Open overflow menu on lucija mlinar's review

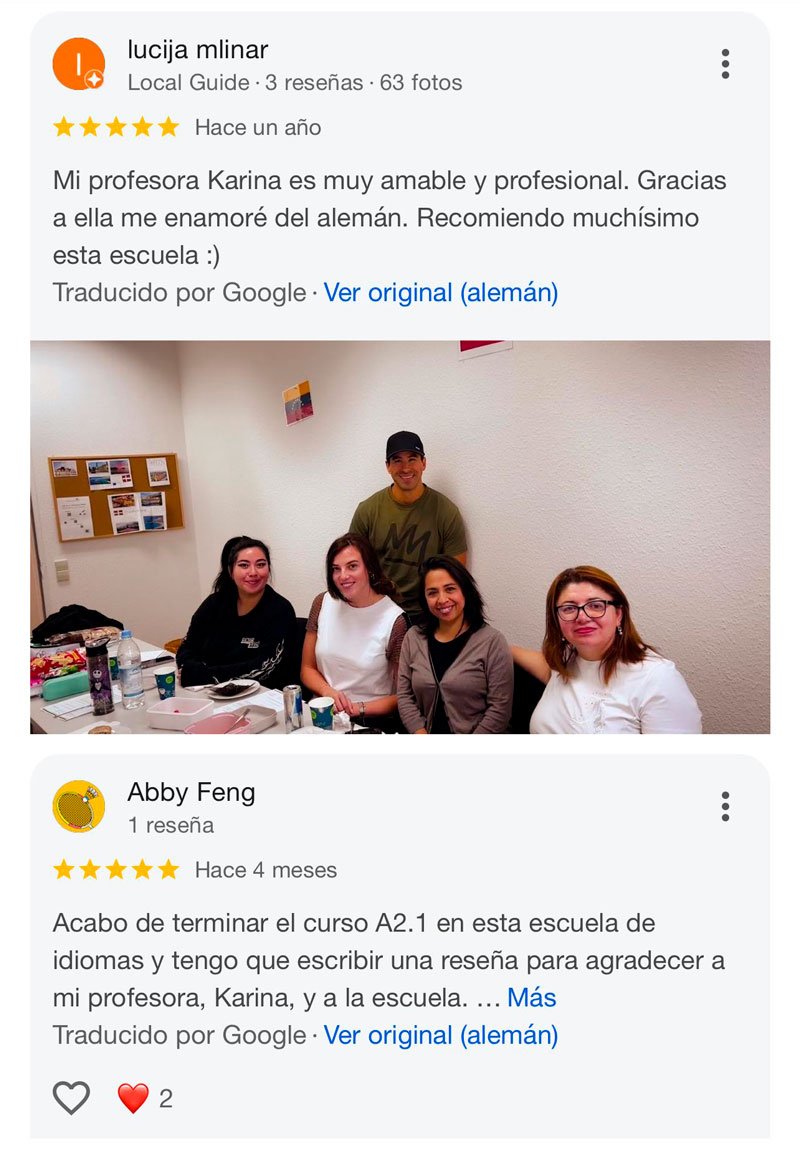click(725, 64)
